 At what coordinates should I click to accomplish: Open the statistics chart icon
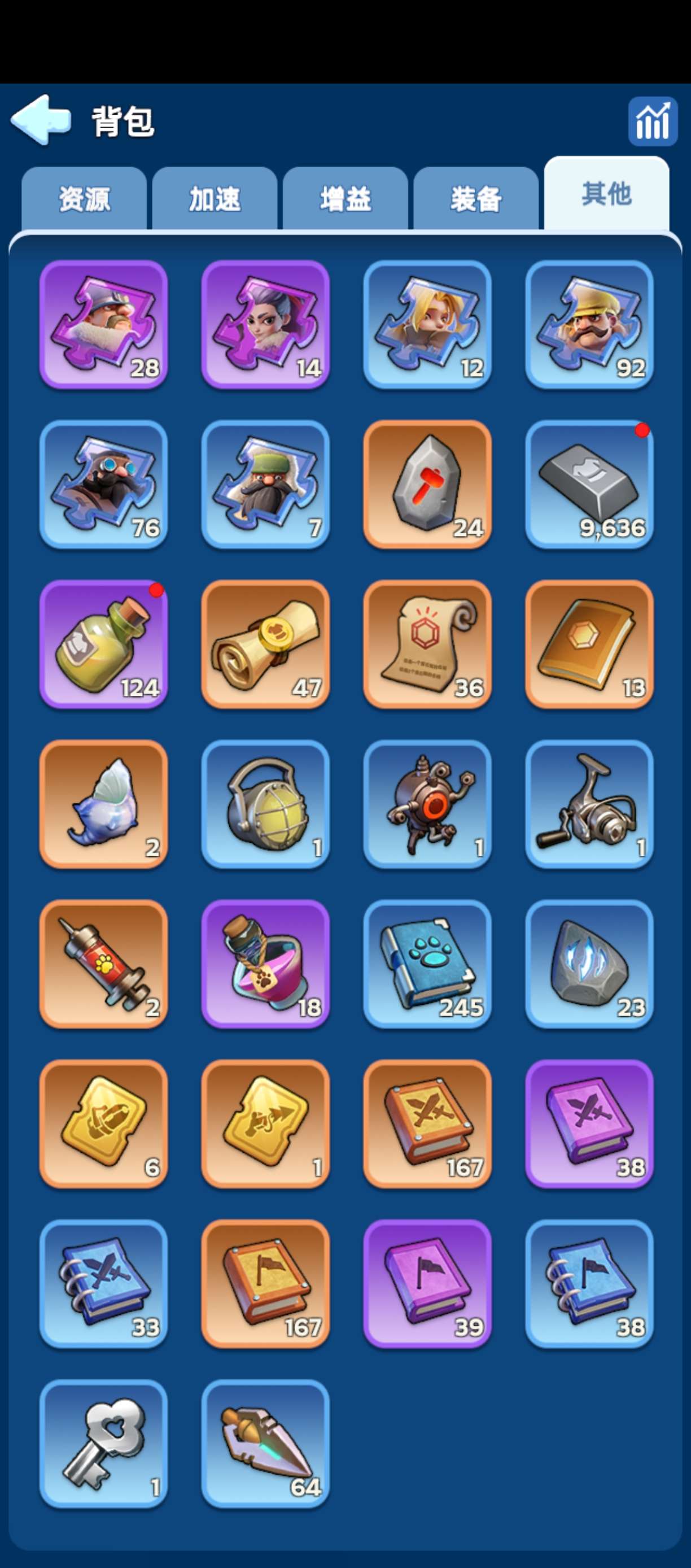(x=652, y=121)
